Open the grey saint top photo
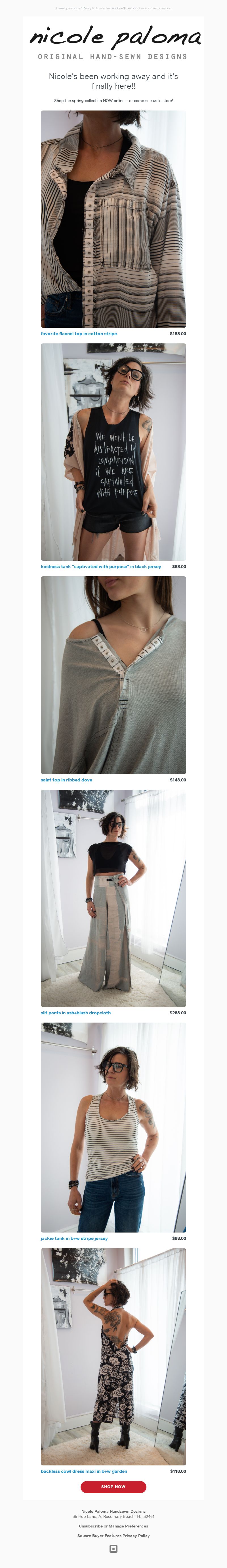Screen dimensions: 227x1568 click(113, 675)
